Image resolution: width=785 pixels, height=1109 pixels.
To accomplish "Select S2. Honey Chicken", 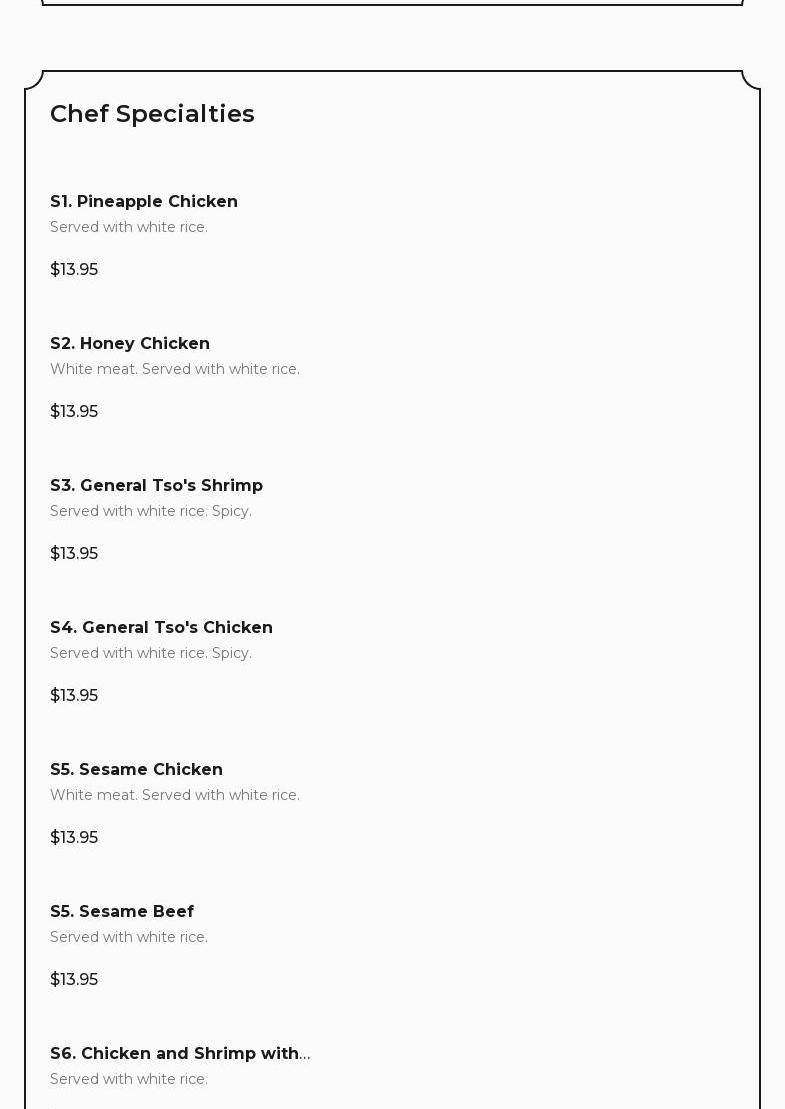I will click(130, 344).
